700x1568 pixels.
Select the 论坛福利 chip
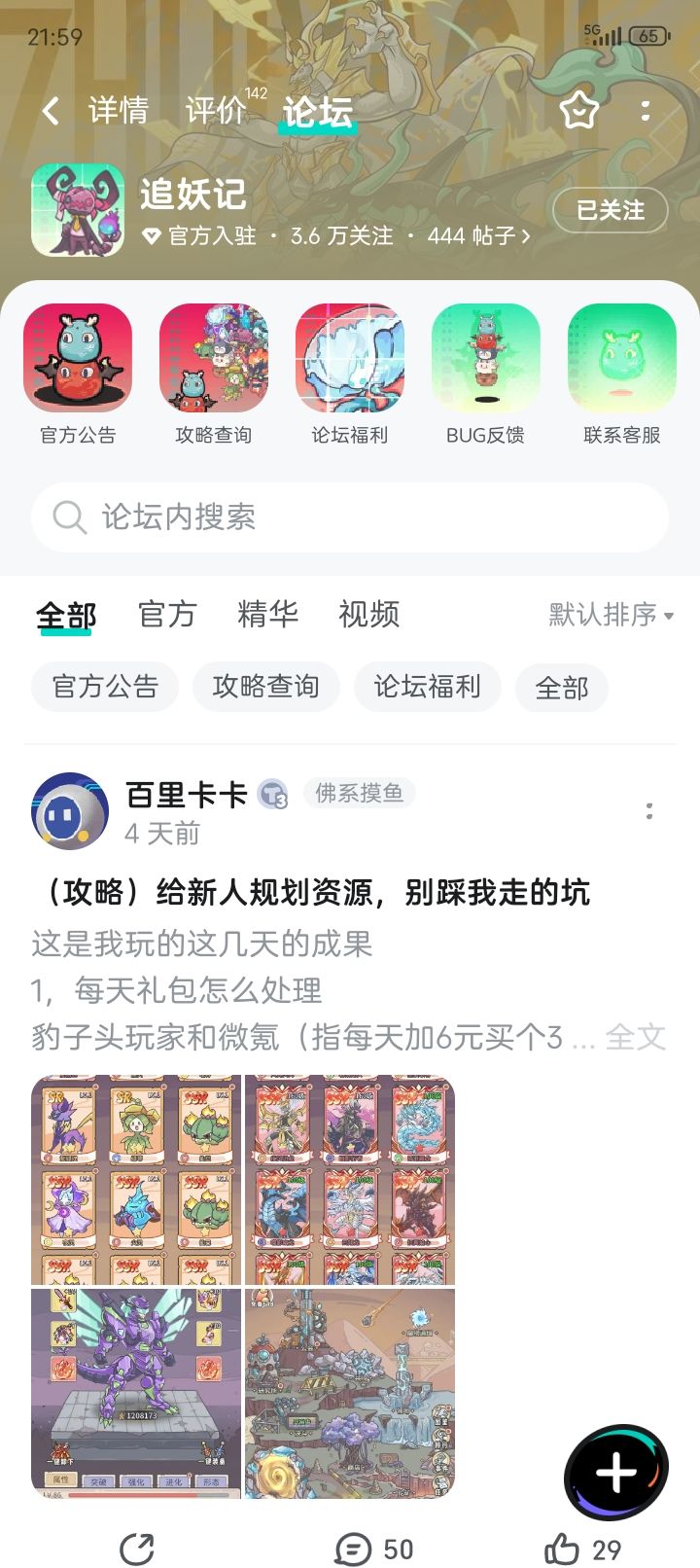pos(428,687)
